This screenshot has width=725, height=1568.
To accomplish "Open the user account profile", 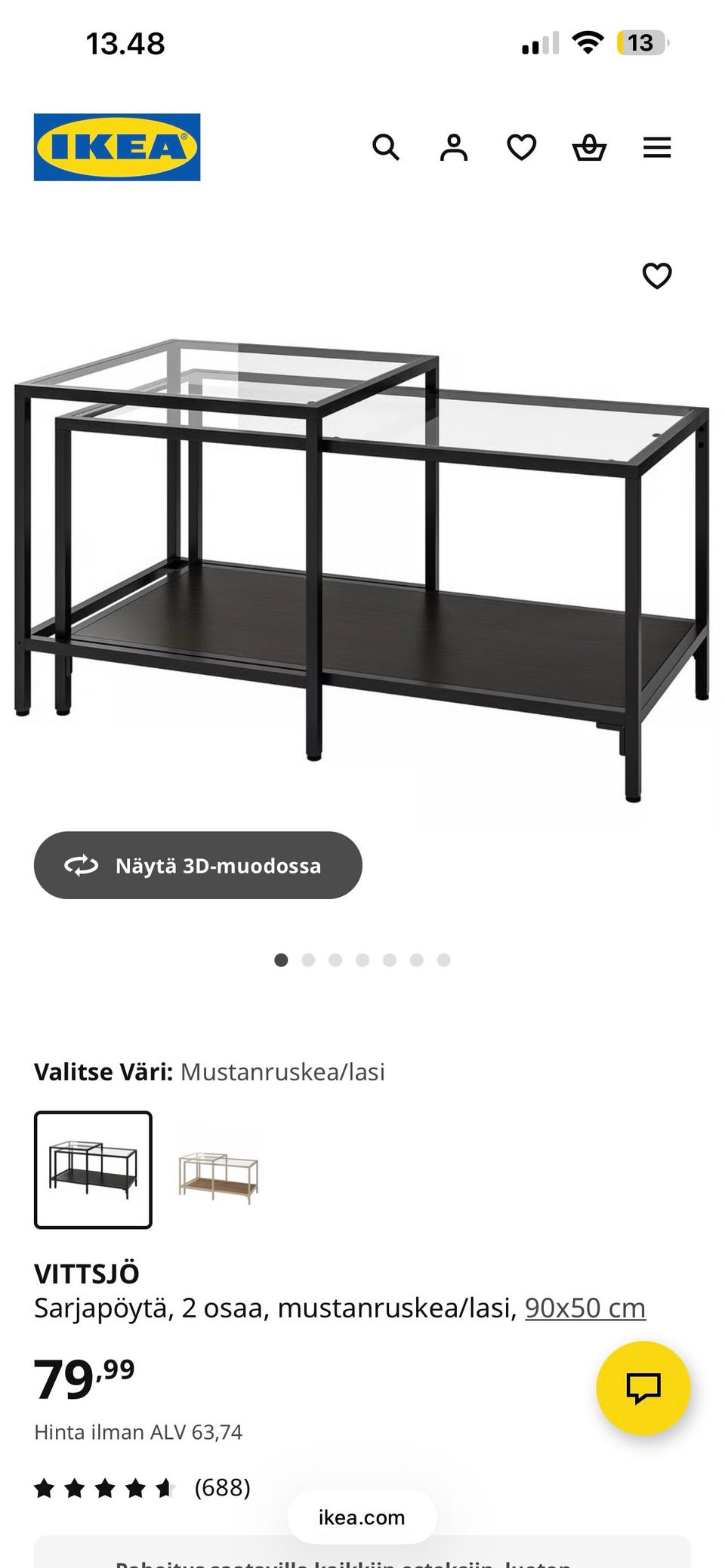I will 455,147.
